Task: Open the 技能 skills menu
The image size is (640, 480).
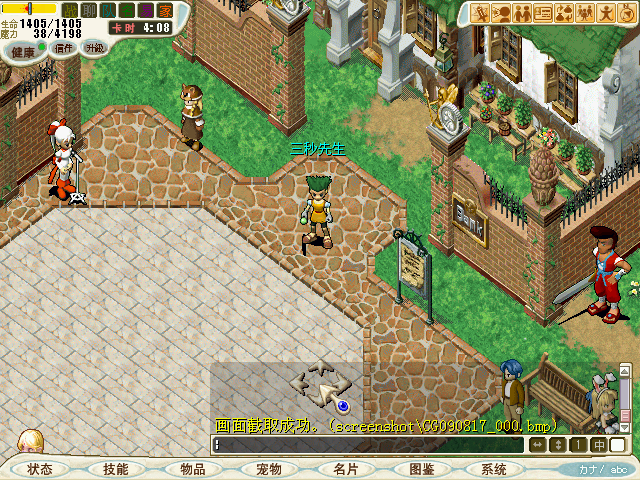Action: pos(116,469)
